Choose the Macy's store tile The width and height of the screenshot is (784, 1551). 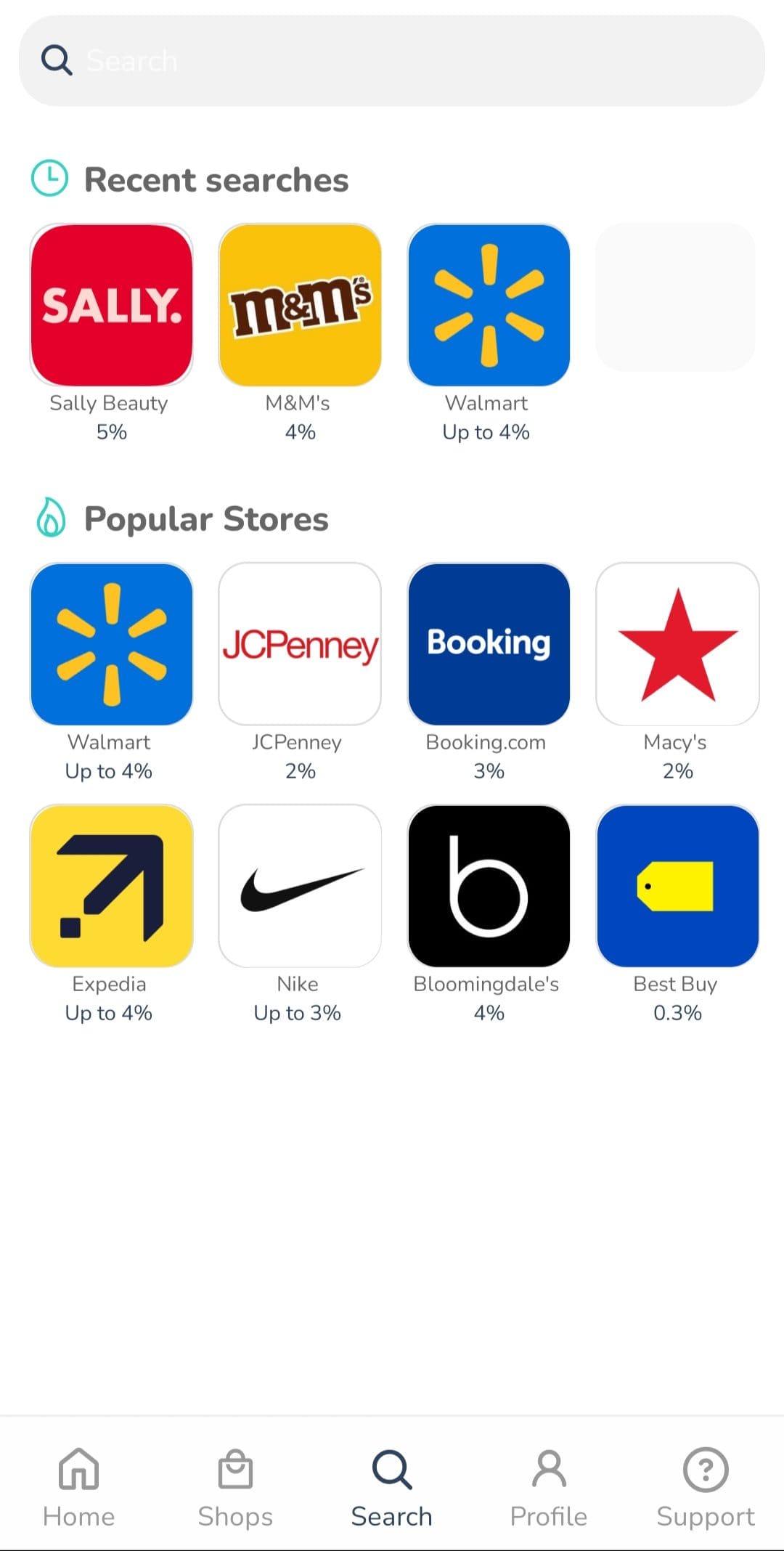(677, 644)
